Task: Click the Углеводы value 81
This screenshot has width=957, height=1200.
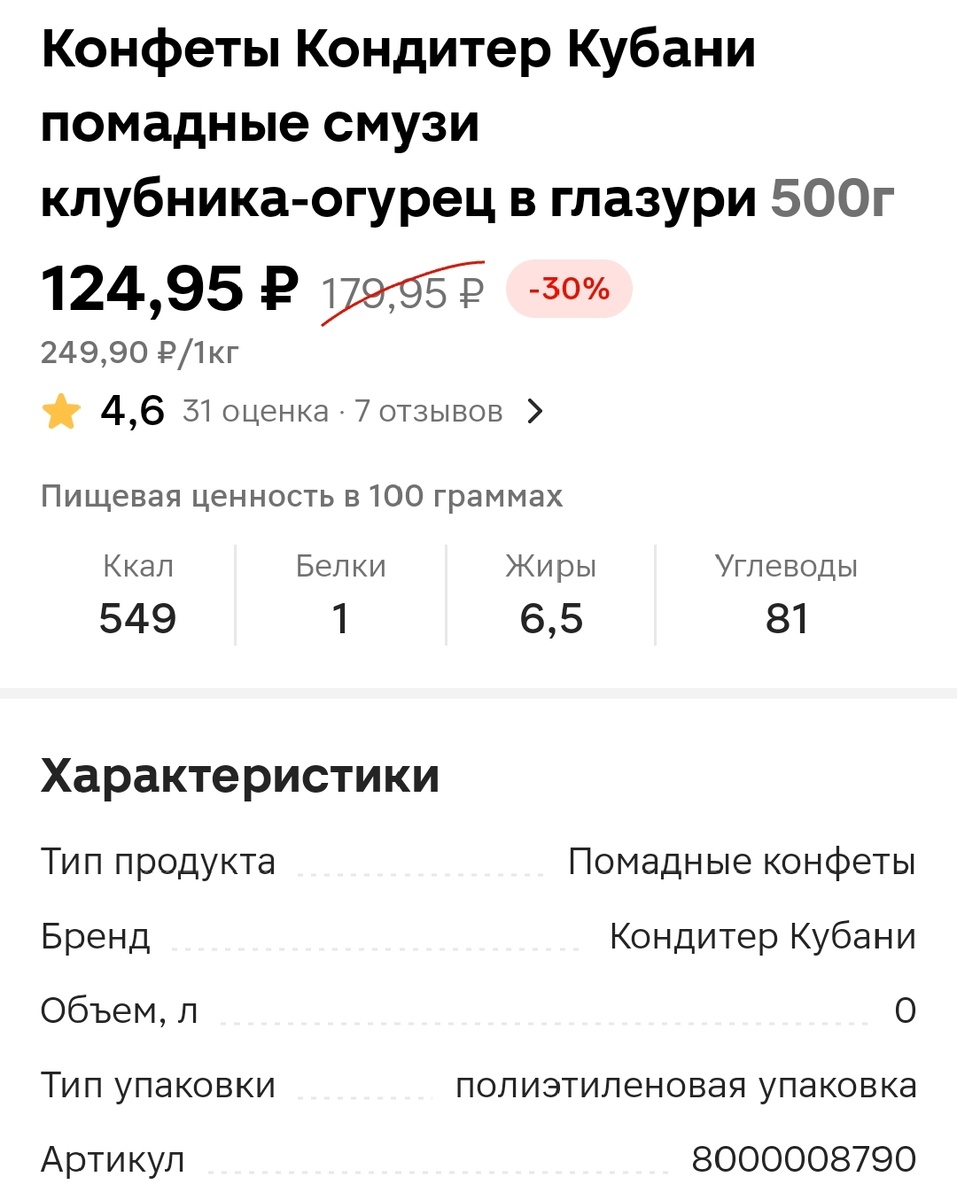Action: 787,618
